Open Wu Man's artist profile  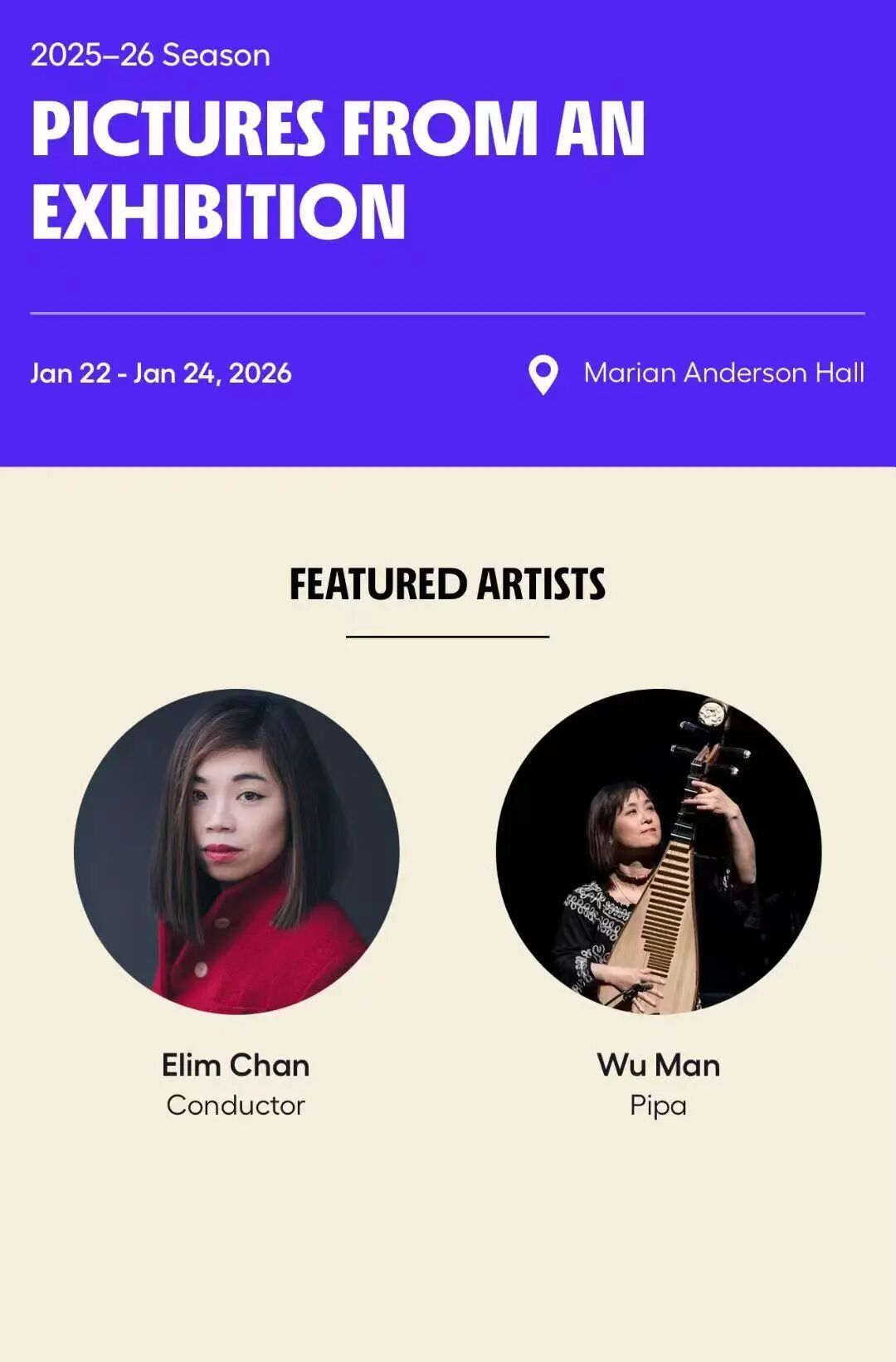(x=658, y=1065)
